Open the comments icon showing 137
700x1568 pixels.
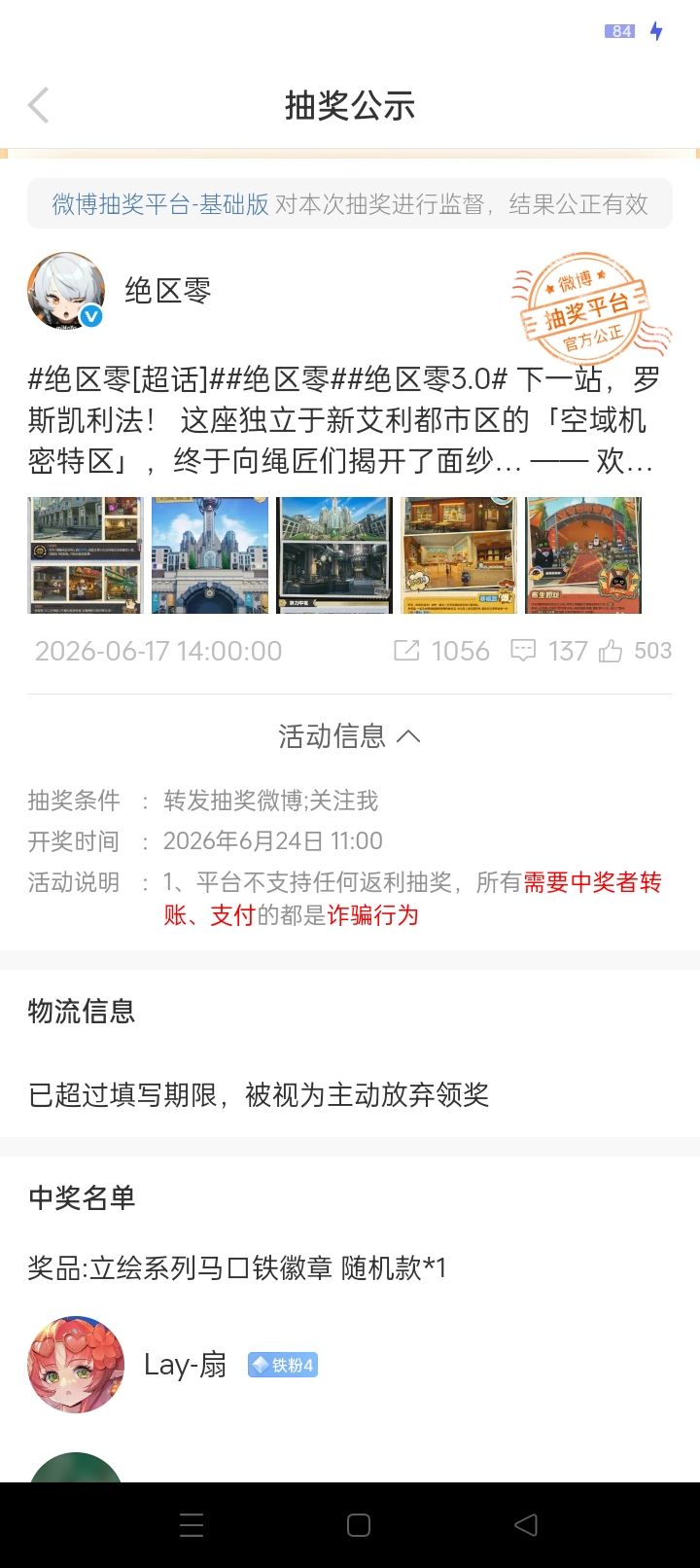pyautogui.click(x=523, y=651)
